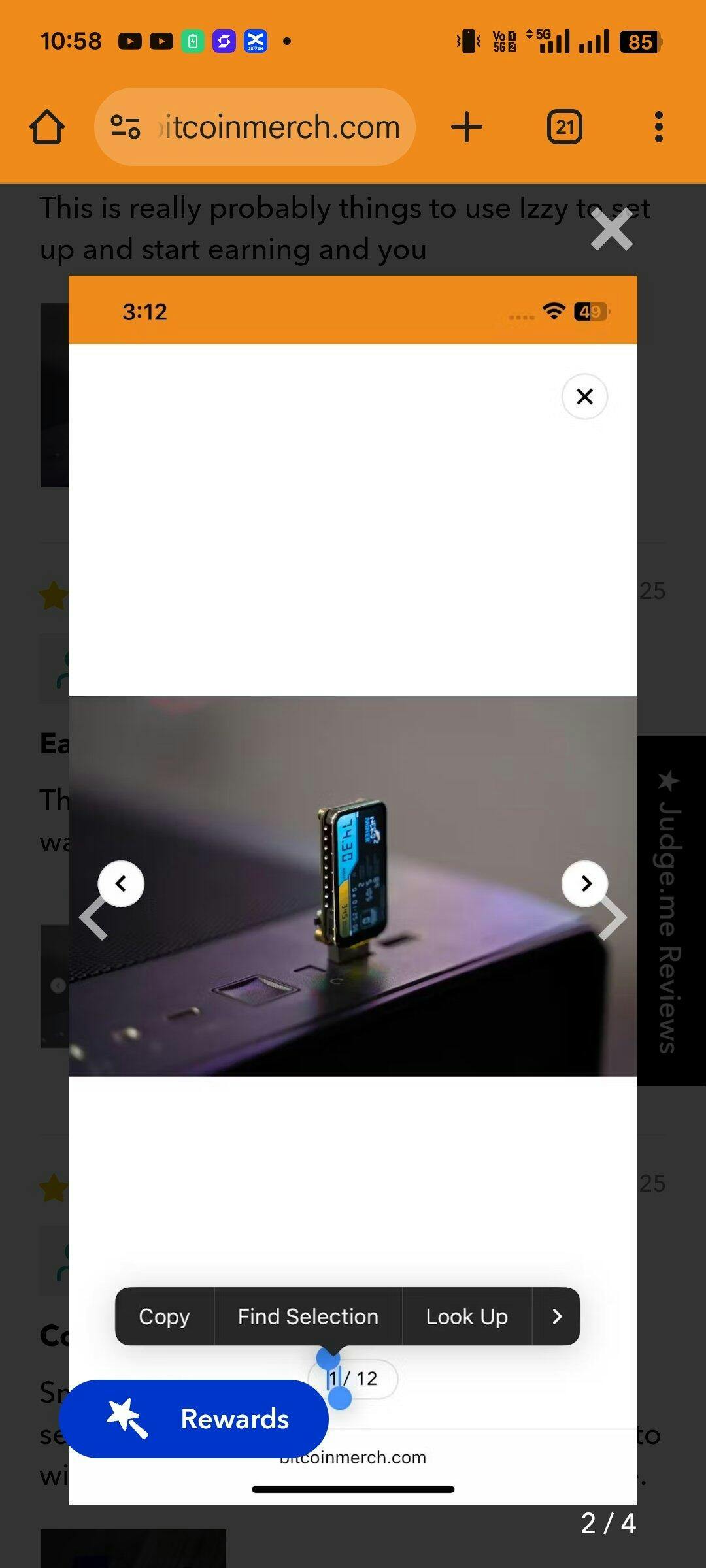706x1568 pixels.
Task: Open a new browser tab
Action: (467, 127)
